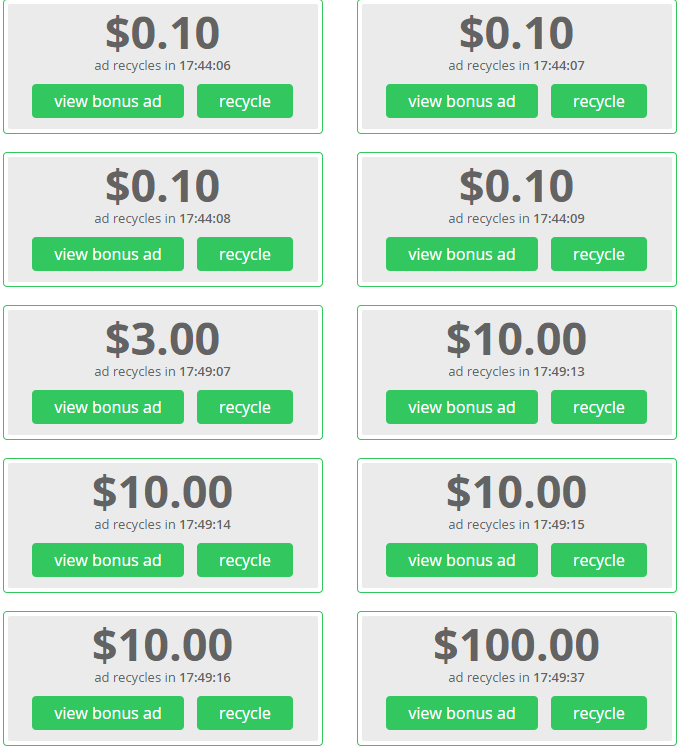685x750 pixels.
Task: View bonus ad recycling in 17:49:15
Action: 462,560
